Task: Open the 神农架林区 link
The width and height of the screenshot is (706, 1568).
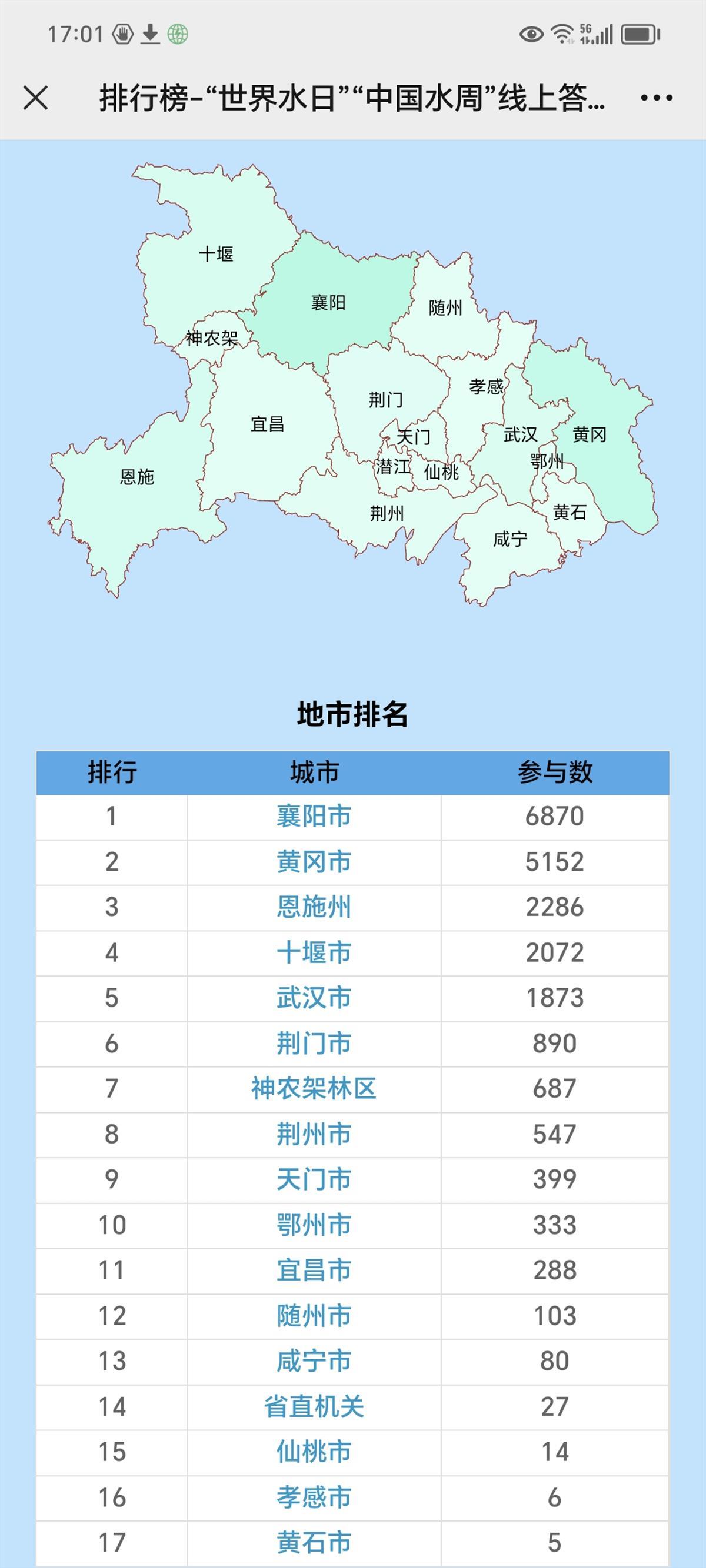Action: [x=314, y=1088]
